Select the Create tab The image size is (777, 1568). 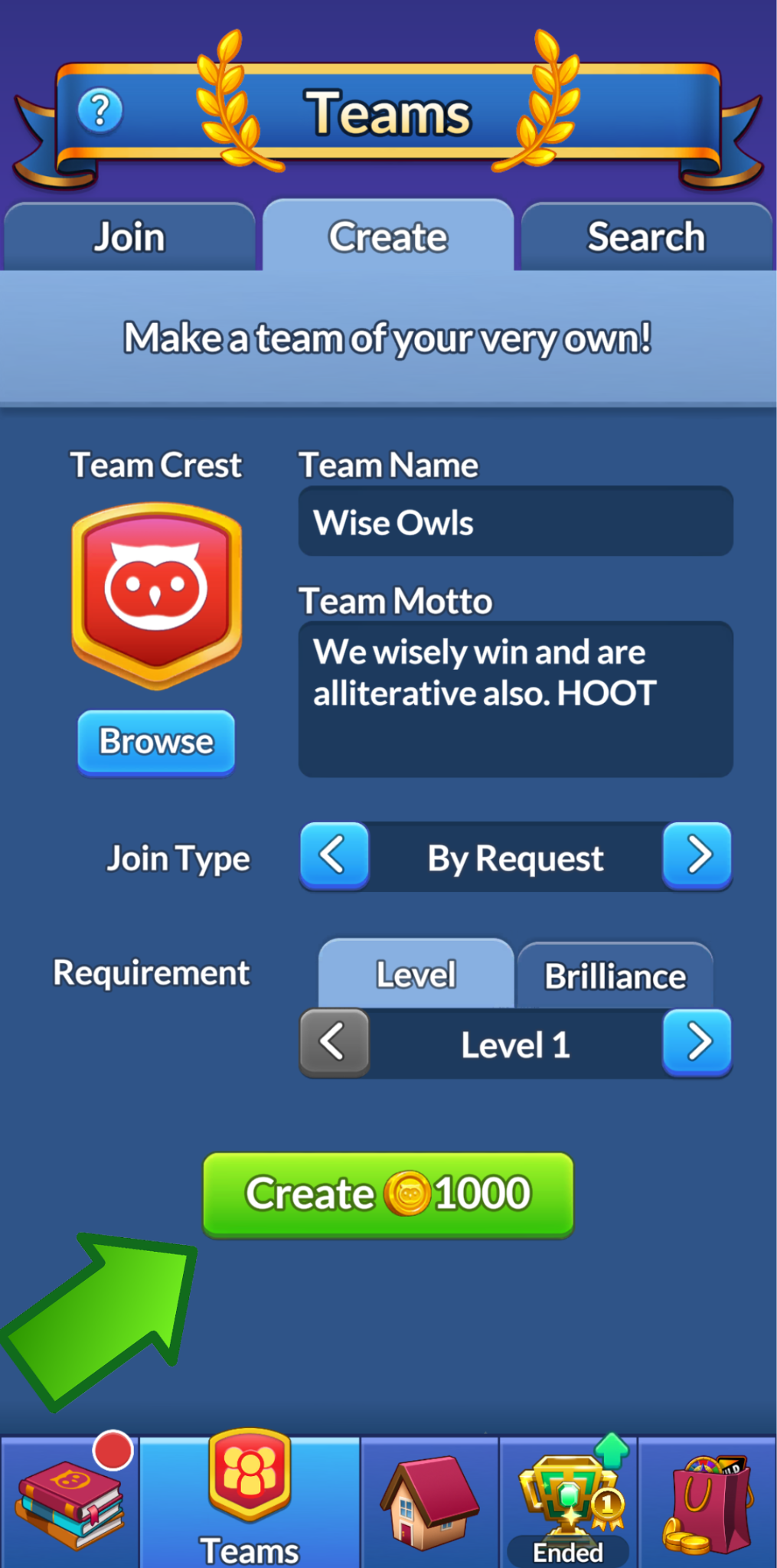click(x=388, y=237)
